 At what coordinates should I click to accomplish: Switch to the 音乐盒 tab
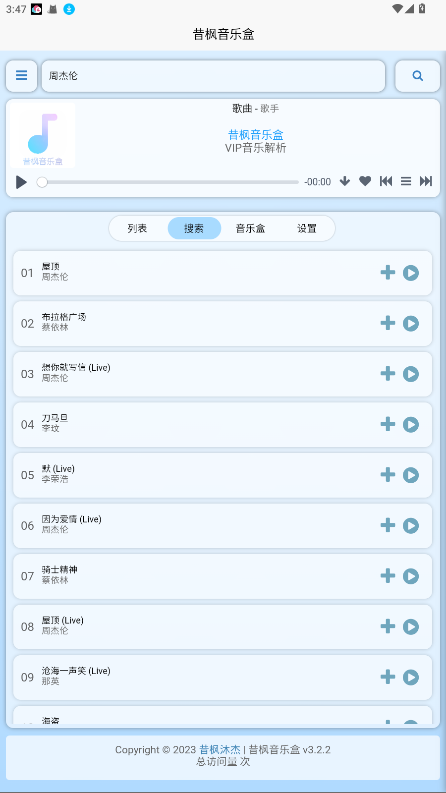[x=250, y=229]
